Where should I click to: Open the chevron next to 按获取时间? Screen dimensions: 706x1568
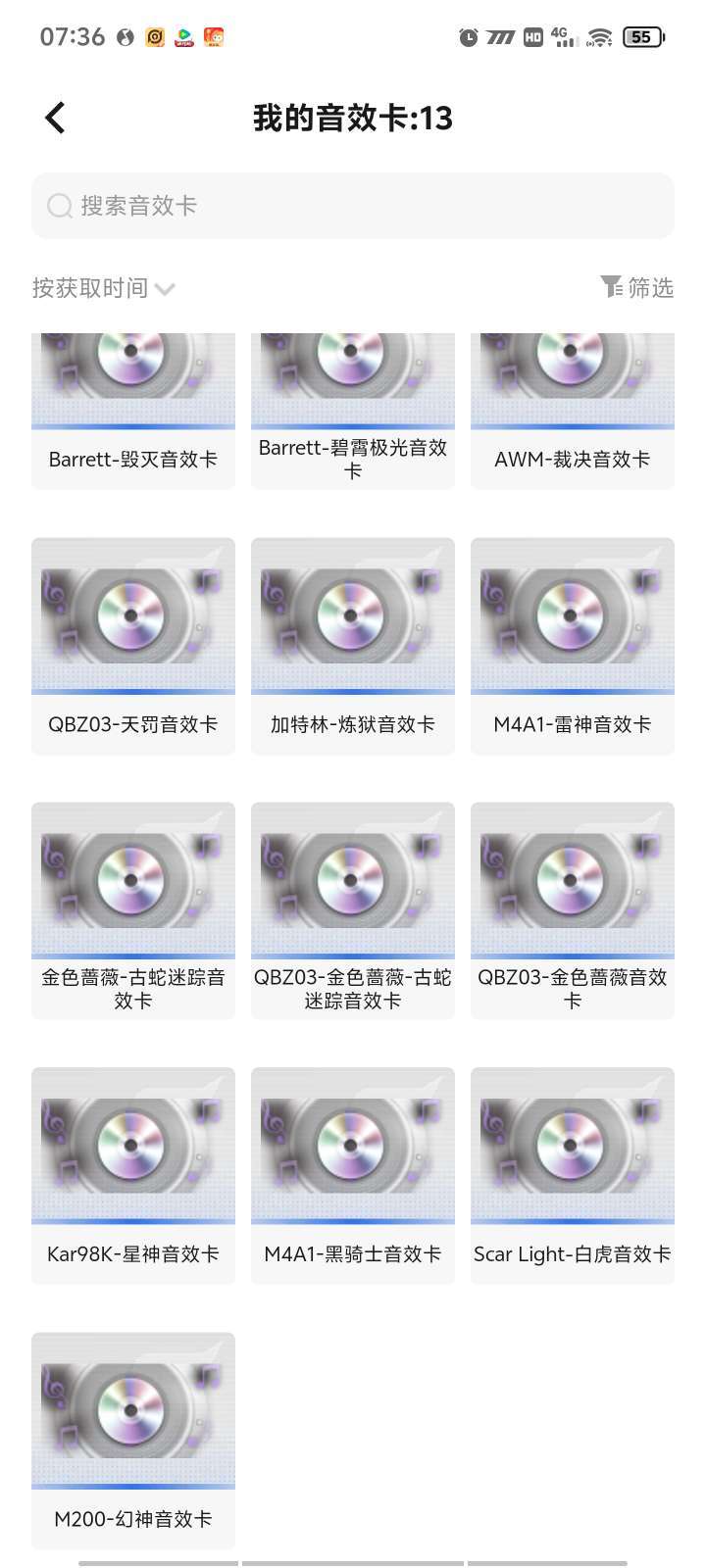click(165, 289)
